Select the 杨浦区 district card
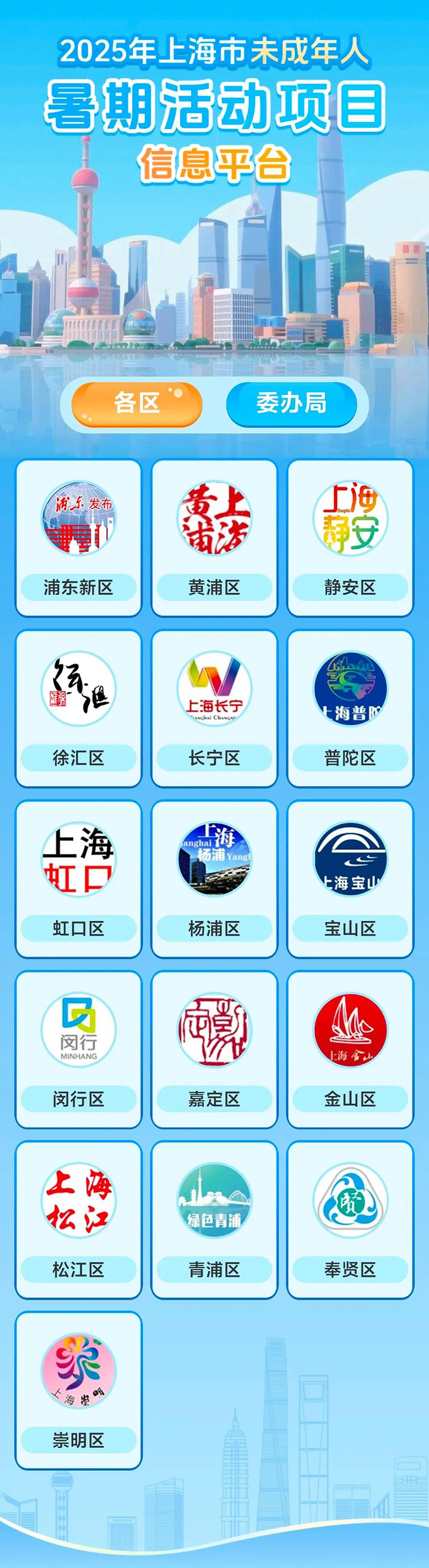This screenshot has height=1568, width=429. click(x=214, y=878)
